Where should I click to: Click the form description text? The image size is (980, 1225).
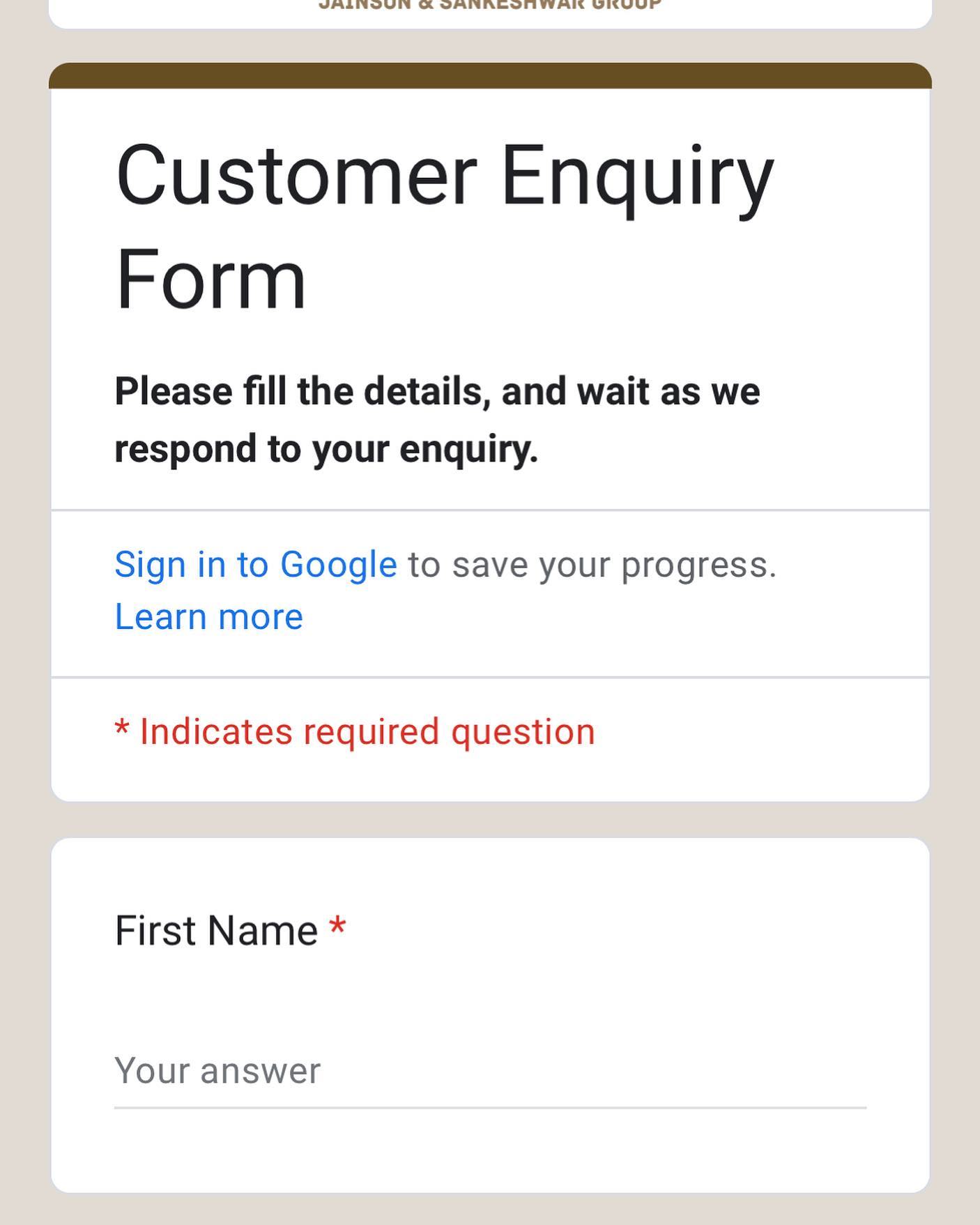click(x=437, y=418)
